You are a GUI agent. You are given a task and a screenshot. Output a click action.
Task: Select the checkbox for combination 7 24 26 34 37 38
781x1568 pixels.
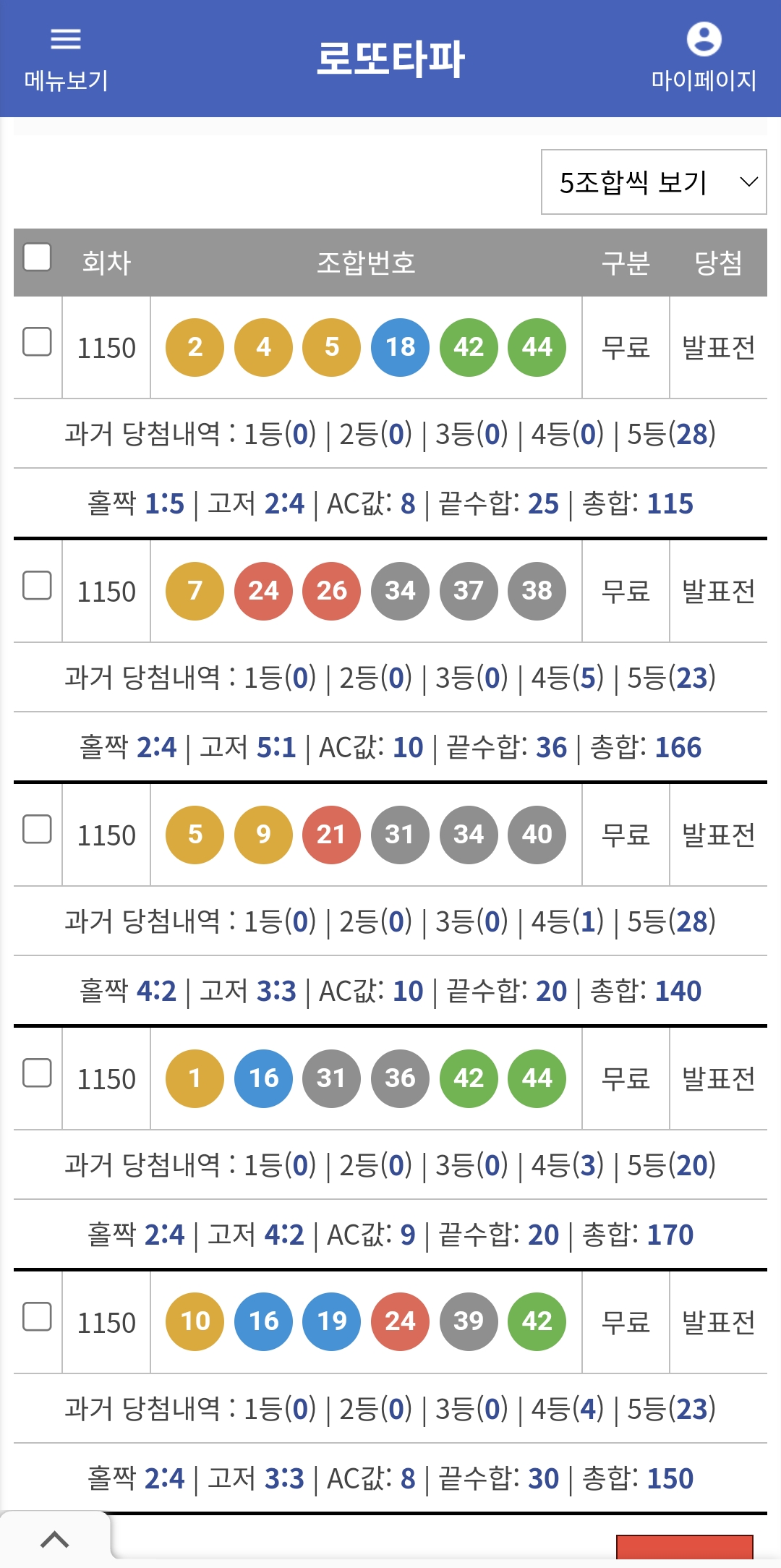point(37,585)
